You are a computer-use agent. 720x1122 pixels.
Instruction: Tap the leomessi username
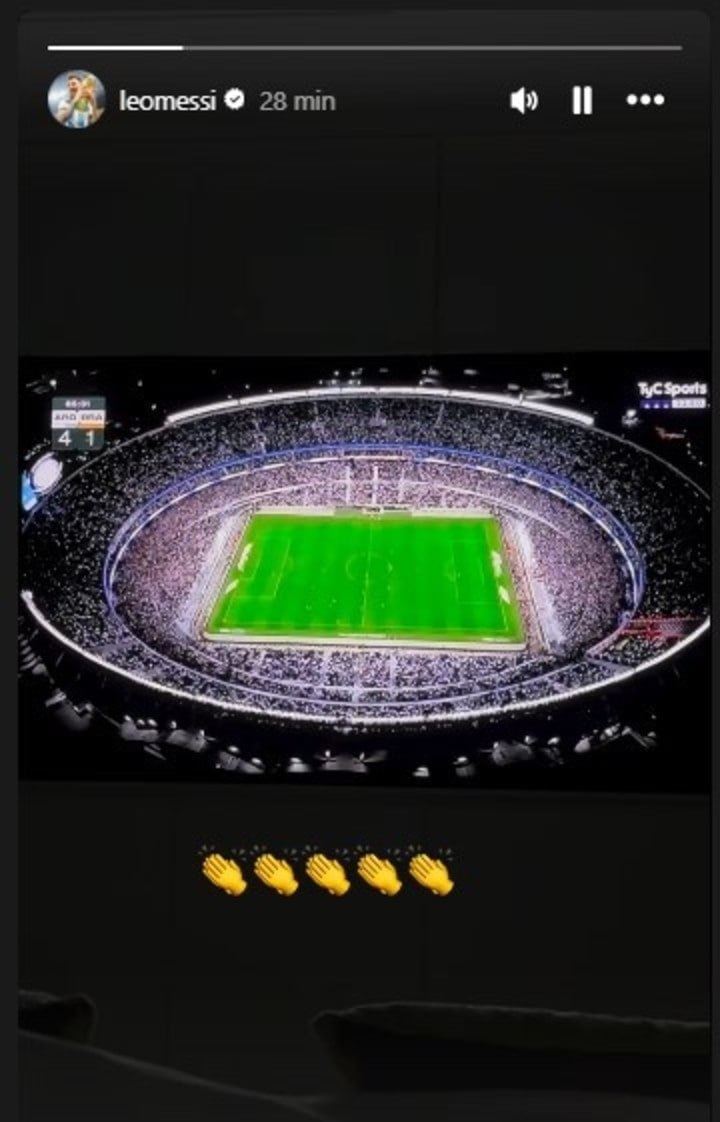[167, 101]
